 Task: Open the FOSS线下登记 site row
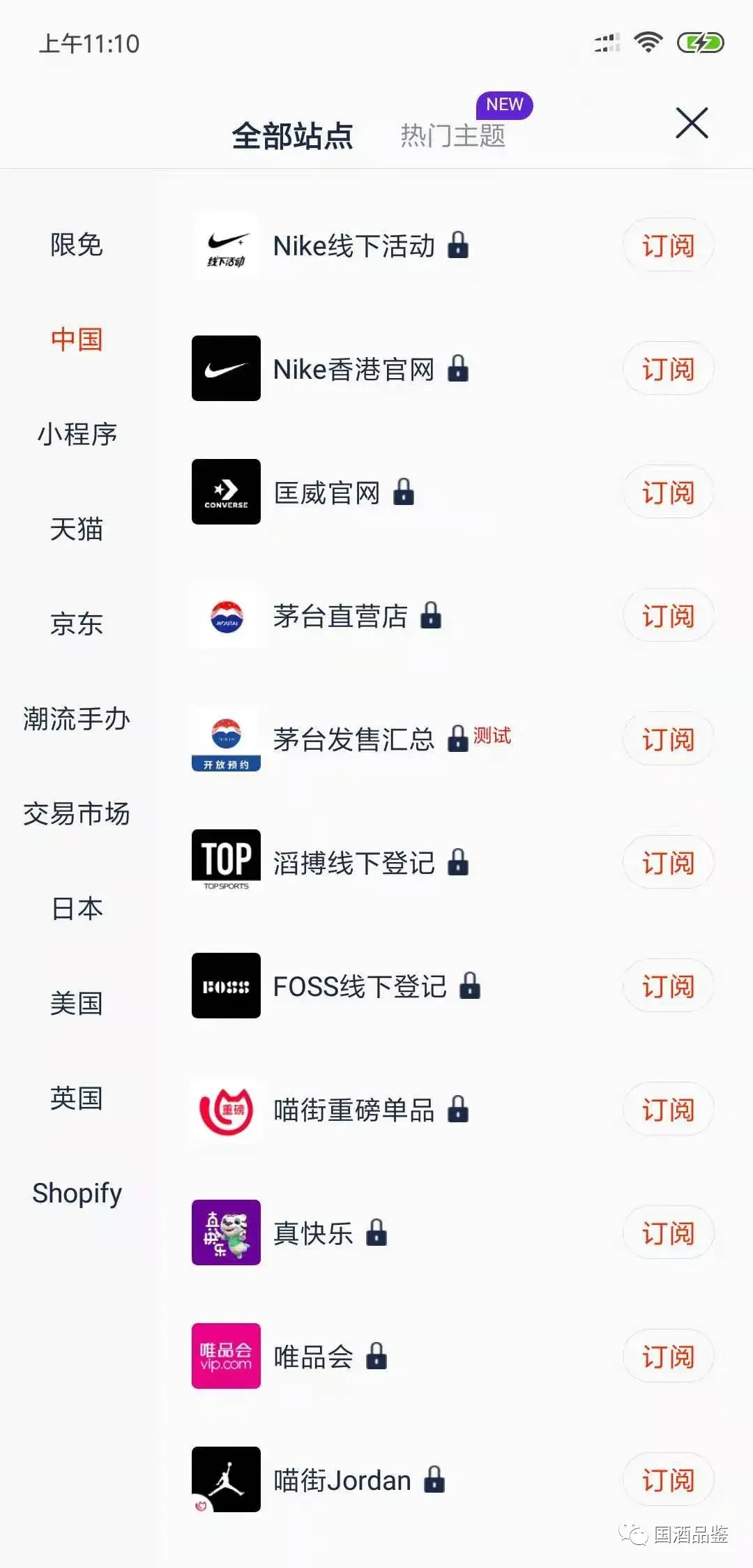360,986
